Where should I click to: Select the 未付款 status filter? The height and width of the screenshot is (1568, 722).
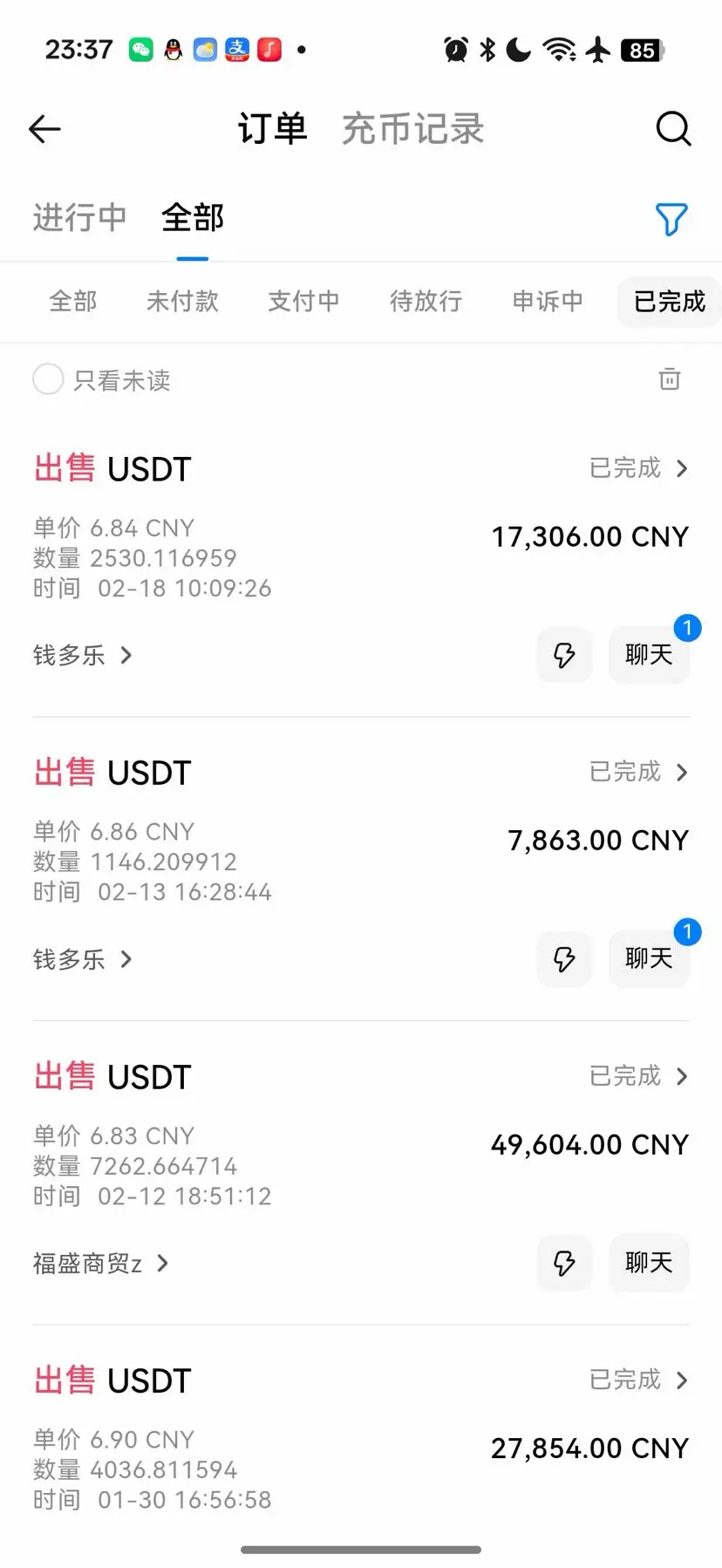[182, 302]
